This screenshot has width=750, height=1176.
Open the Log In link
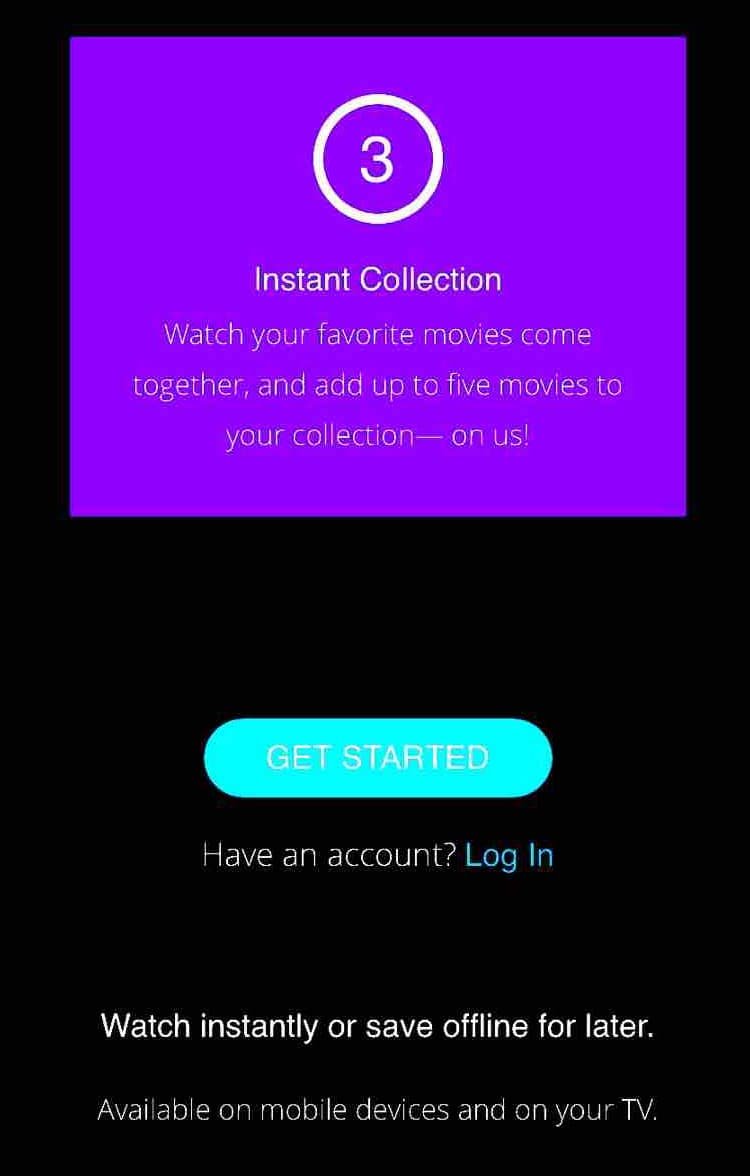tap(509, 856)
